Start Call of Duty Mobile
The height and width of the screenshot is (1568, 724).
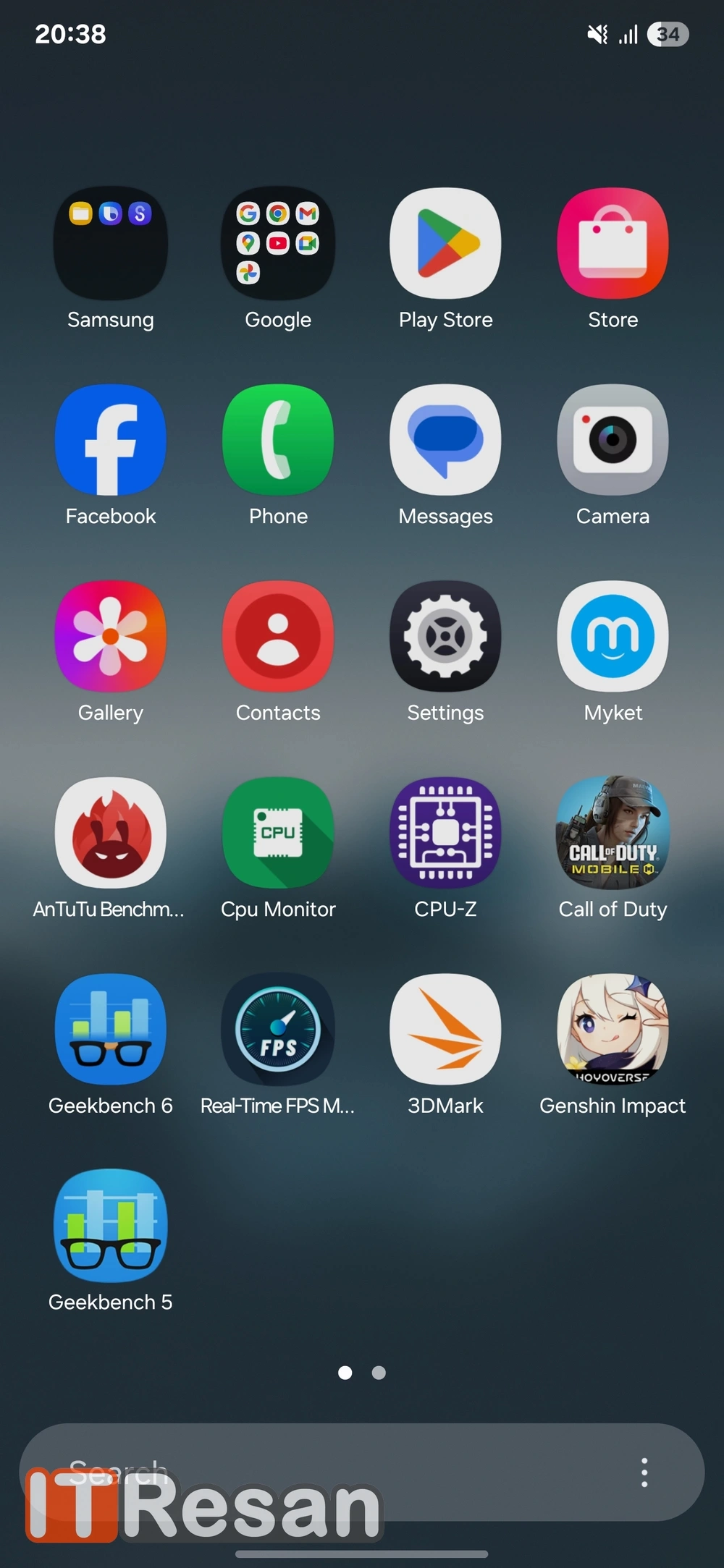pyautogui.click(x=613, y=833)
